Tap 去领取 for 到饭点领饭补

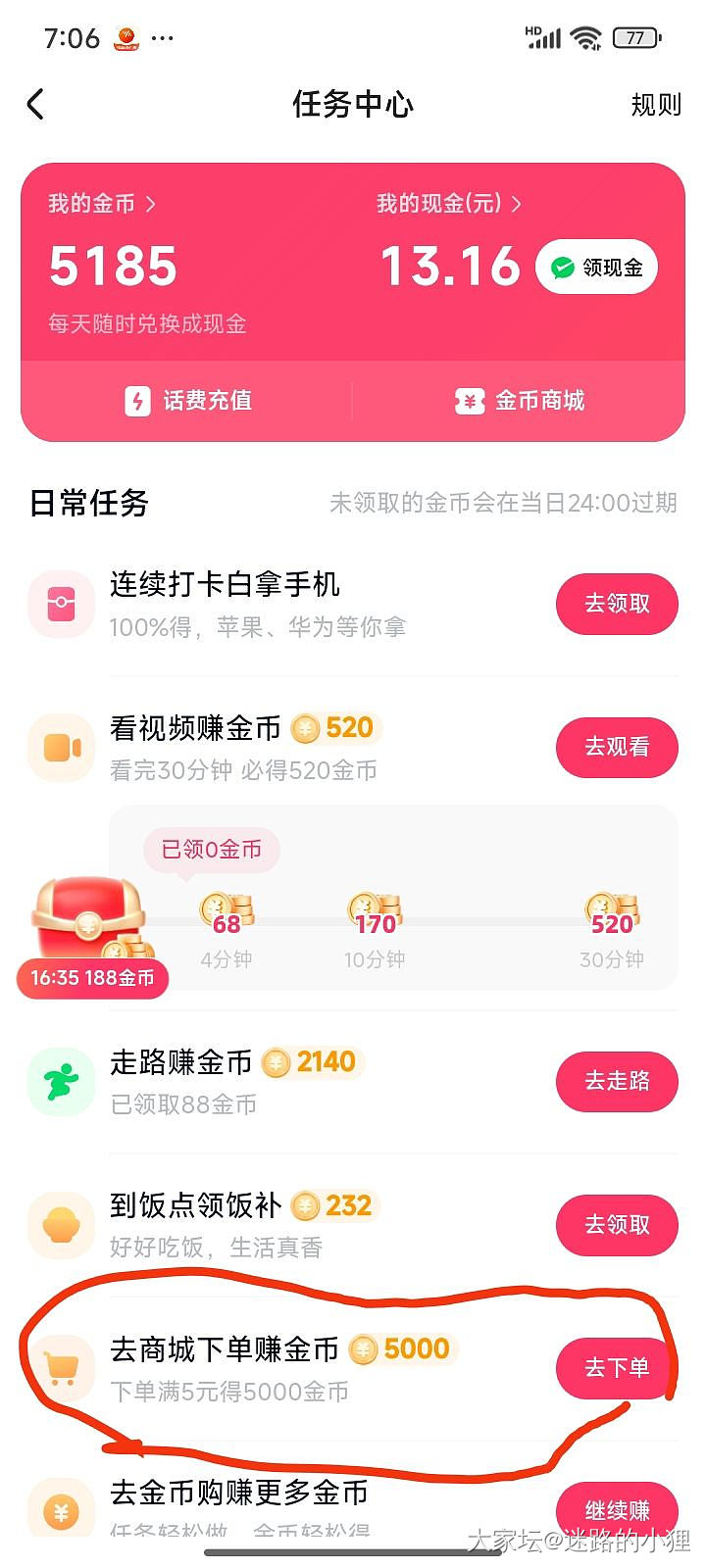point(617,1224)
